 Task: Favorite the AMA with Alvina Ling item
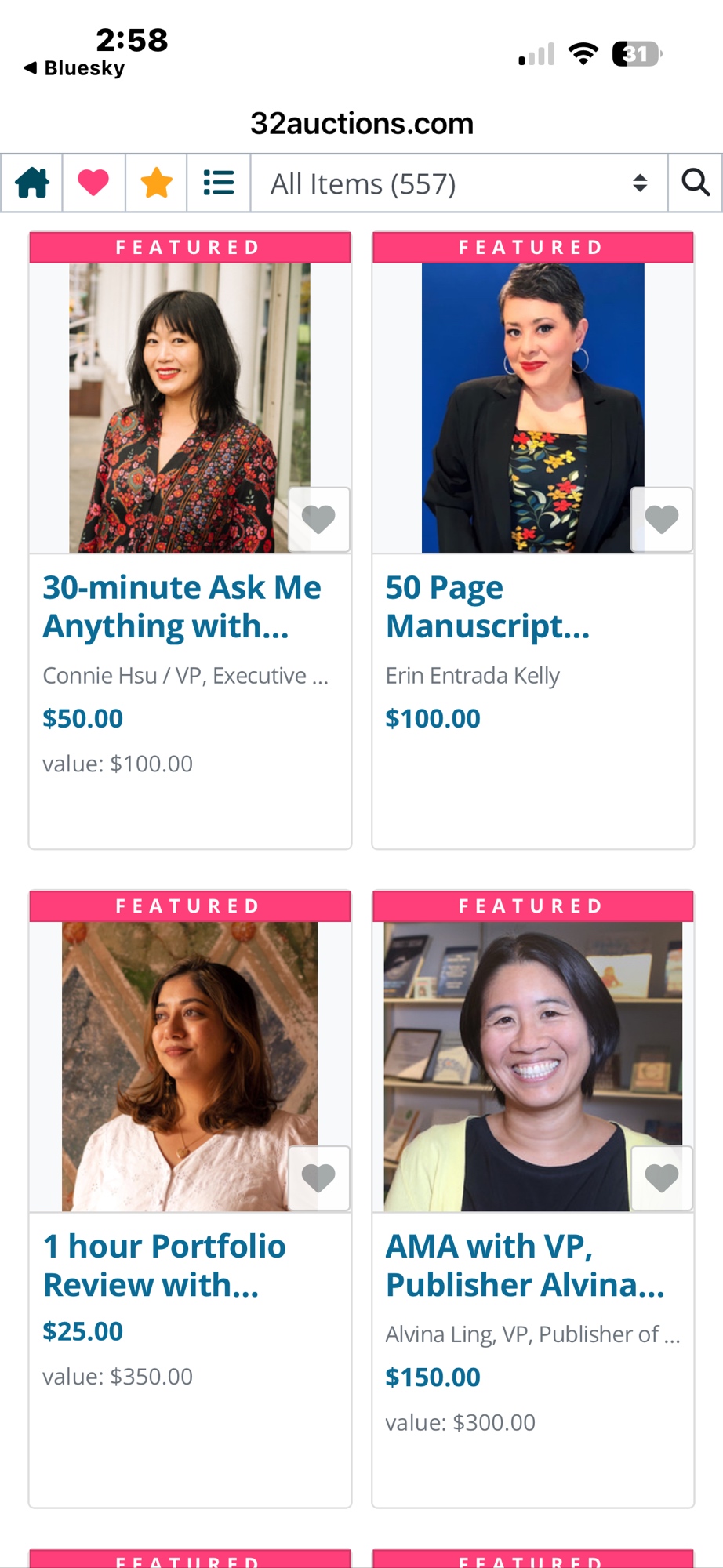click(x=661, y=1178)
